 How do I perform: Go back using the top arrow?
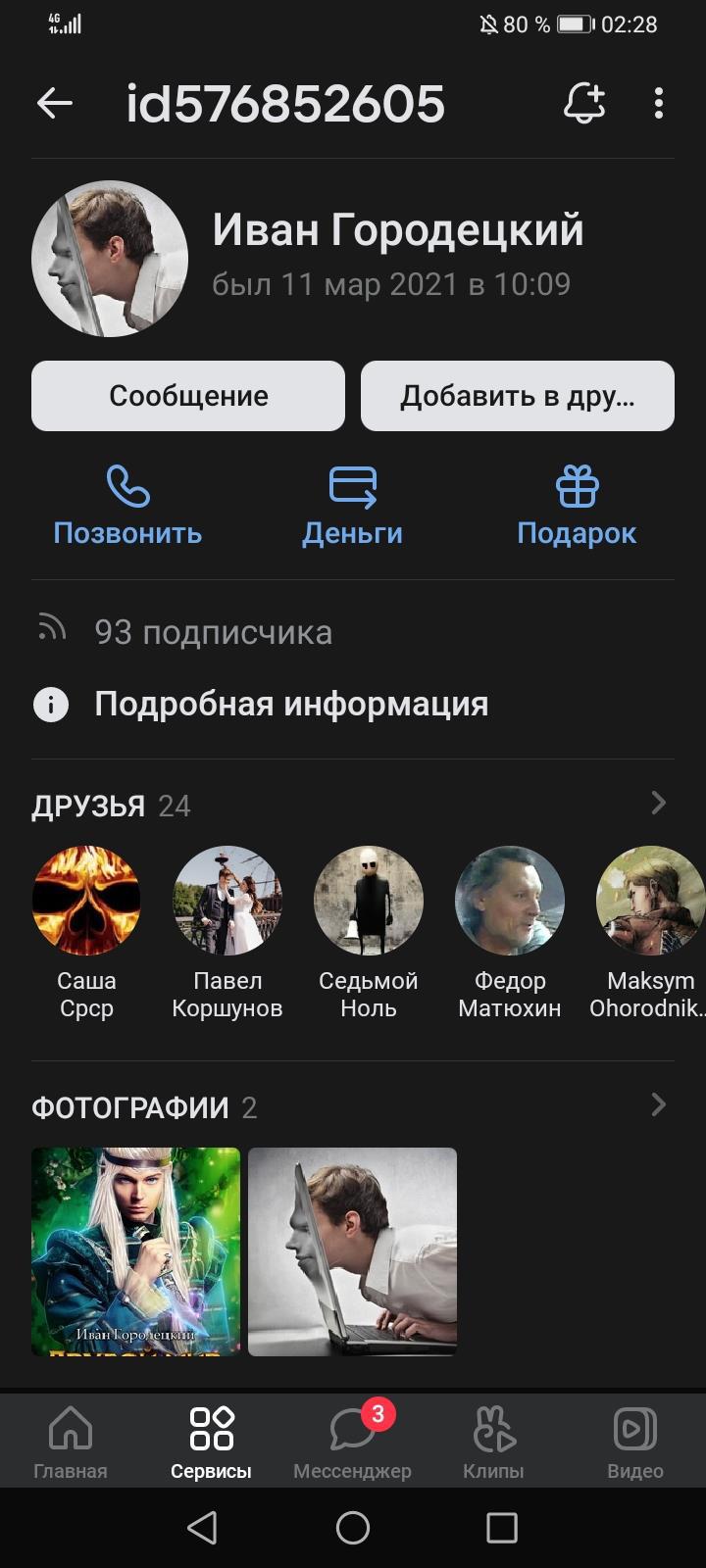[55, 103]
